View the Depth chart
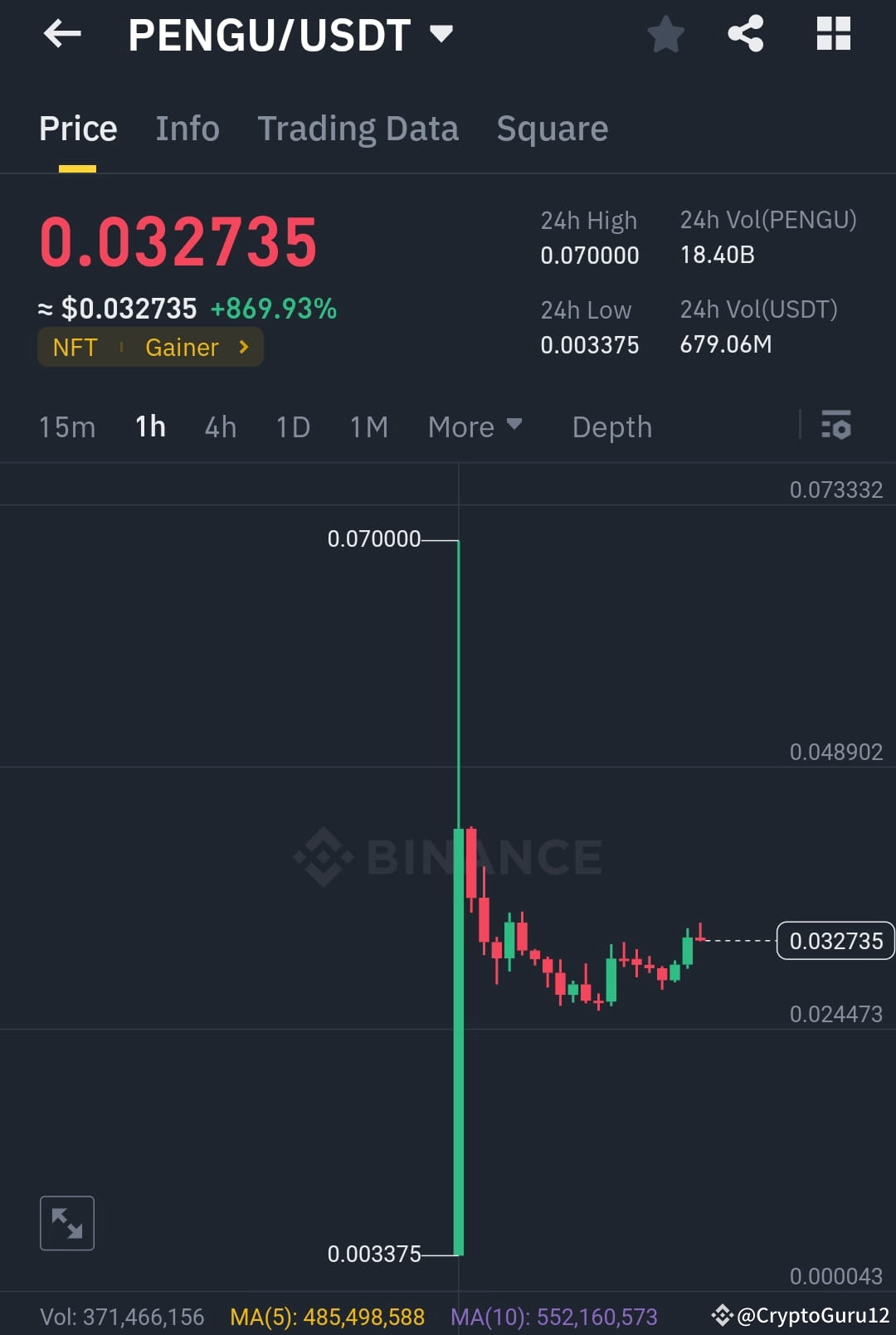896x1335 pixels. click(x=611, y=426)
